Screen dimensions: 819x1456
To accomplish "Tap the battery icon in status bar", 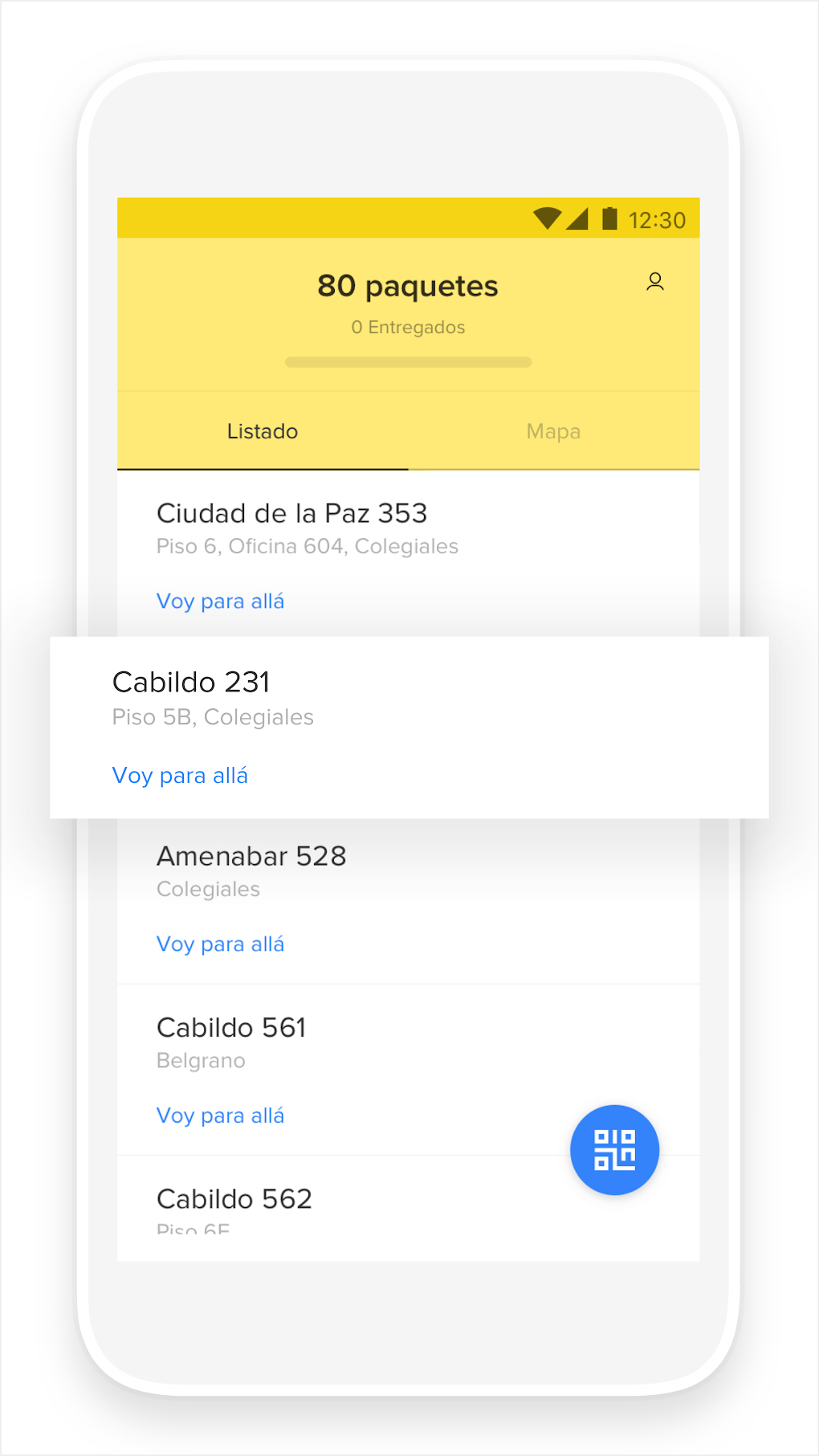I will coord(609,218).
